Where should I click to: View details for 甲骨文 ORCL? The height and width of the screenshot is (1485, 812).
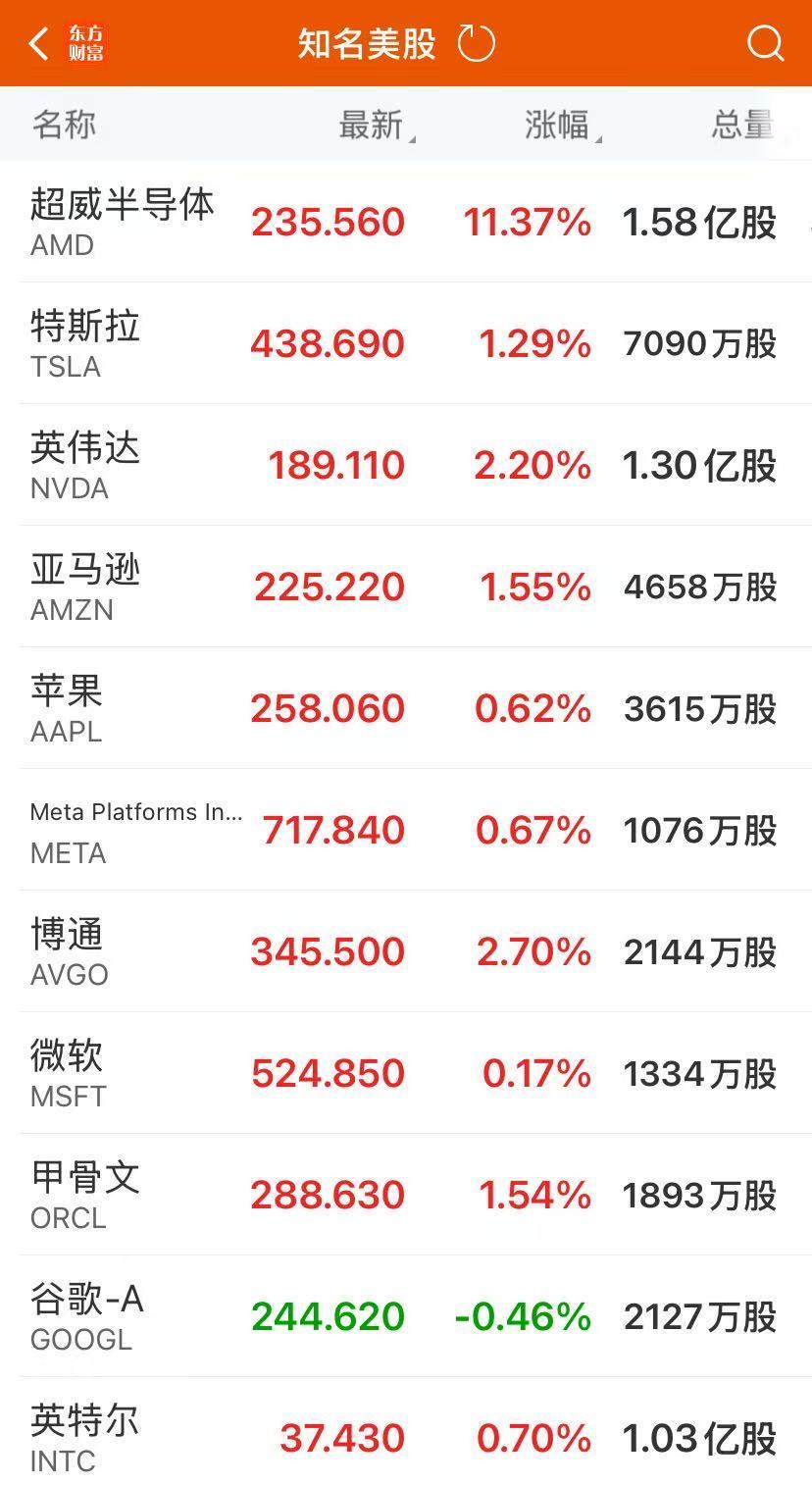406,1194
